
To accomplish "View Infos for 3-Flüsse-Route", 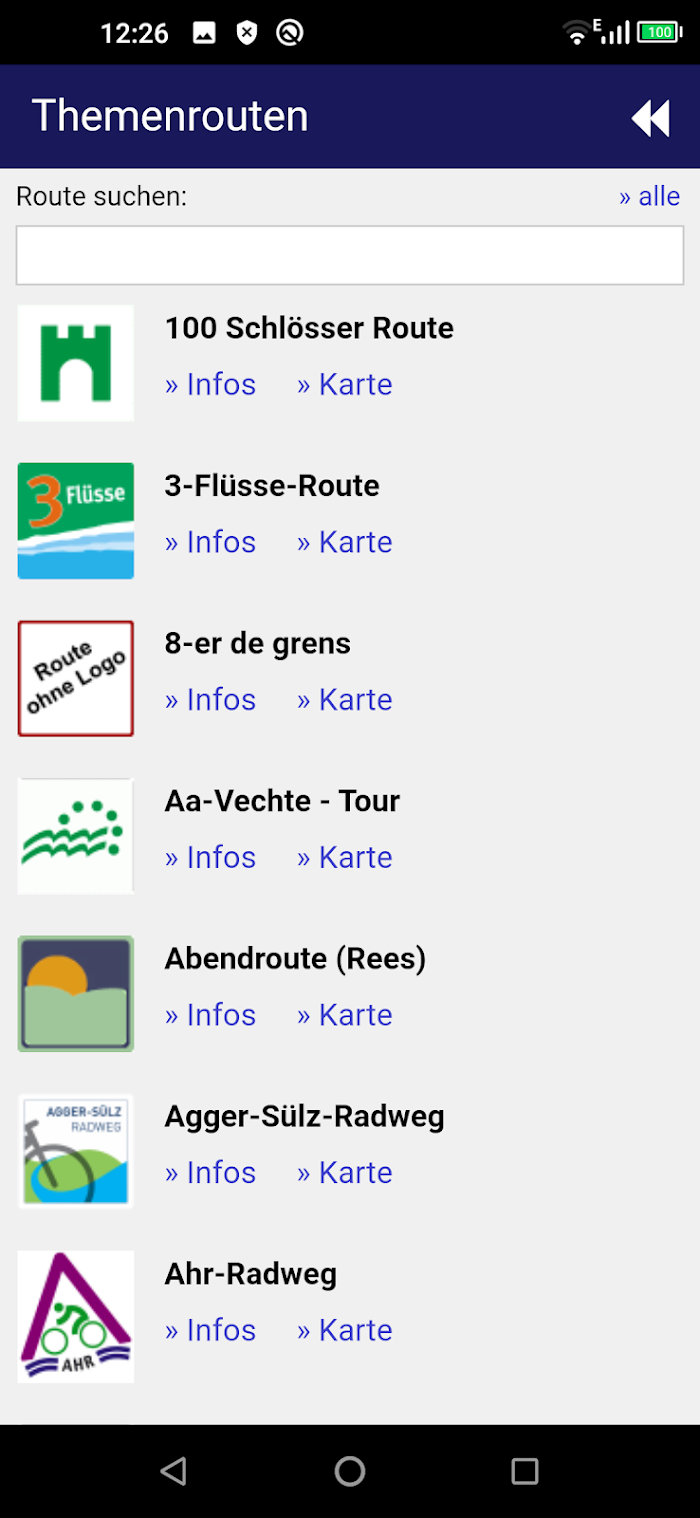I will pyautogui.click(x=211, y=542).
